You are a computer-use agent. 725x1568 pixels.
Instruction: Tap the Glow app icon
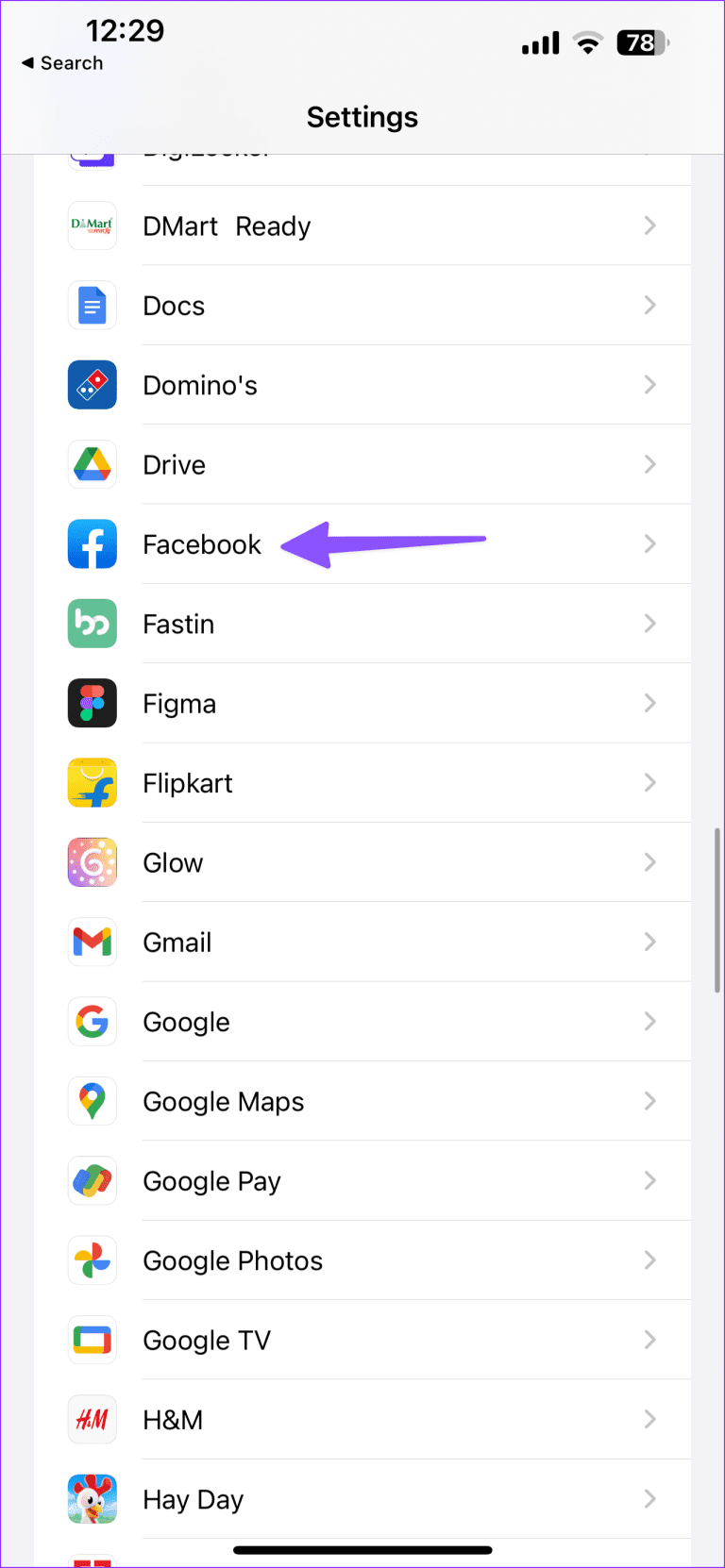pos(92,862)
